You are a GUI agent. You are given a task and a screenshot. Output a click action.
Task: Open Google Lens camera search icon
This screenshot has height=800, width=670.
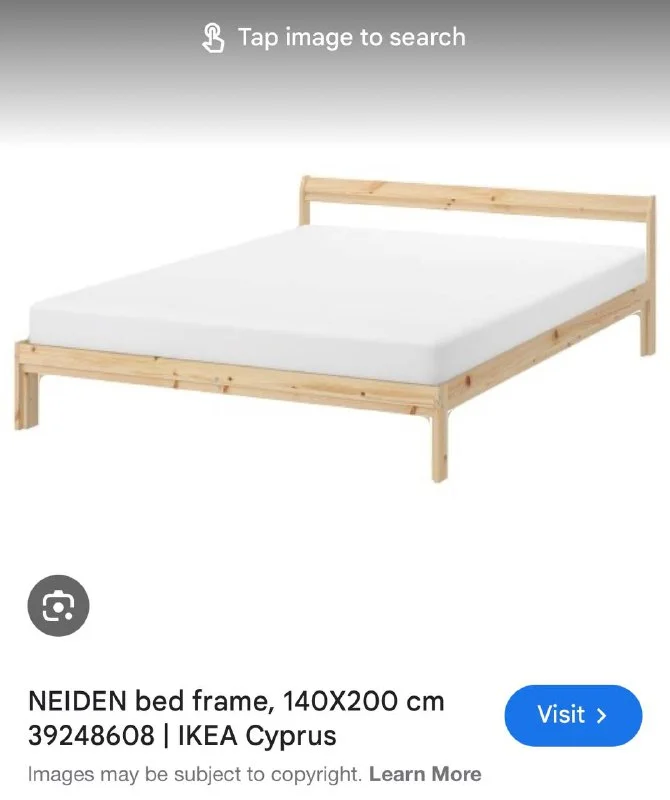[58, 605]
